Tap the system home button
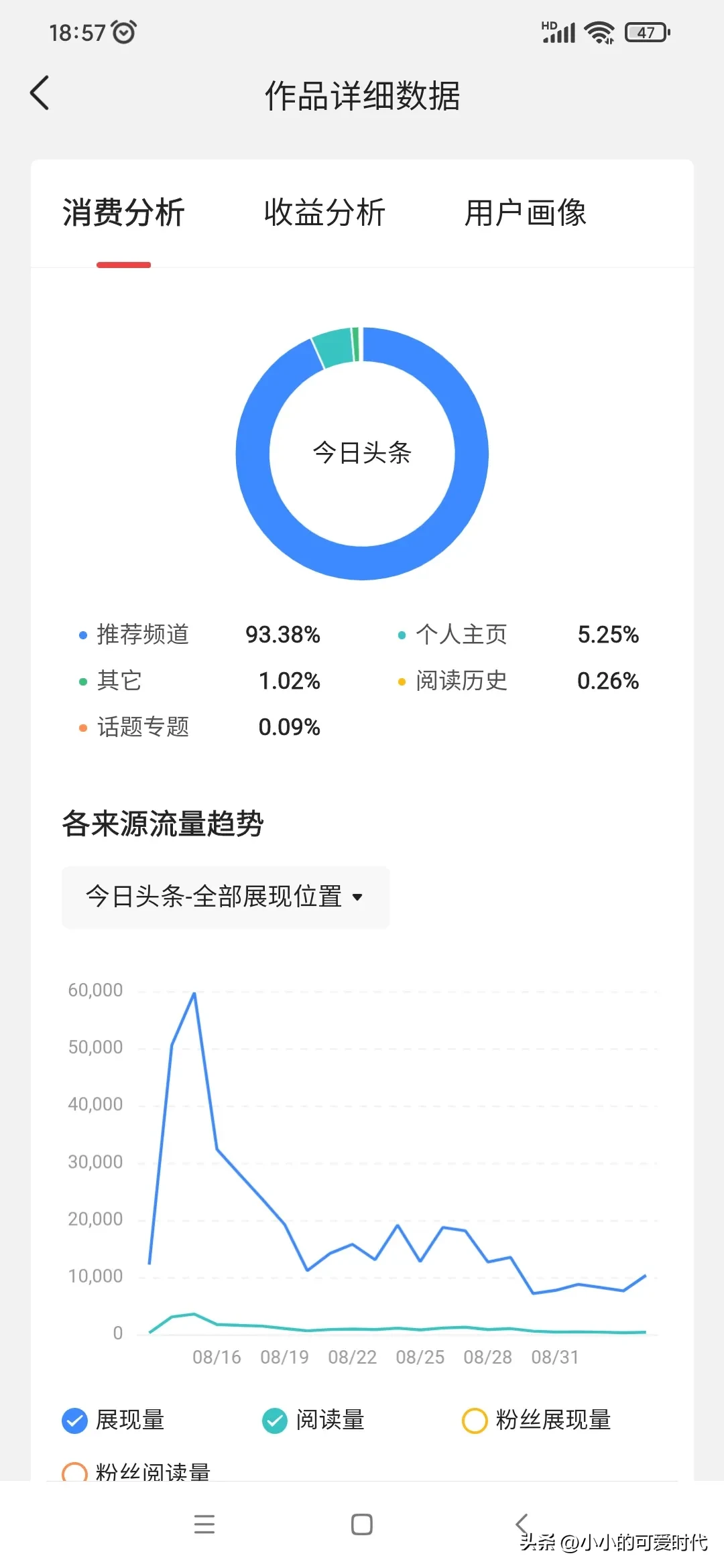This screenshot has height=1568, width=724. 362,1524
